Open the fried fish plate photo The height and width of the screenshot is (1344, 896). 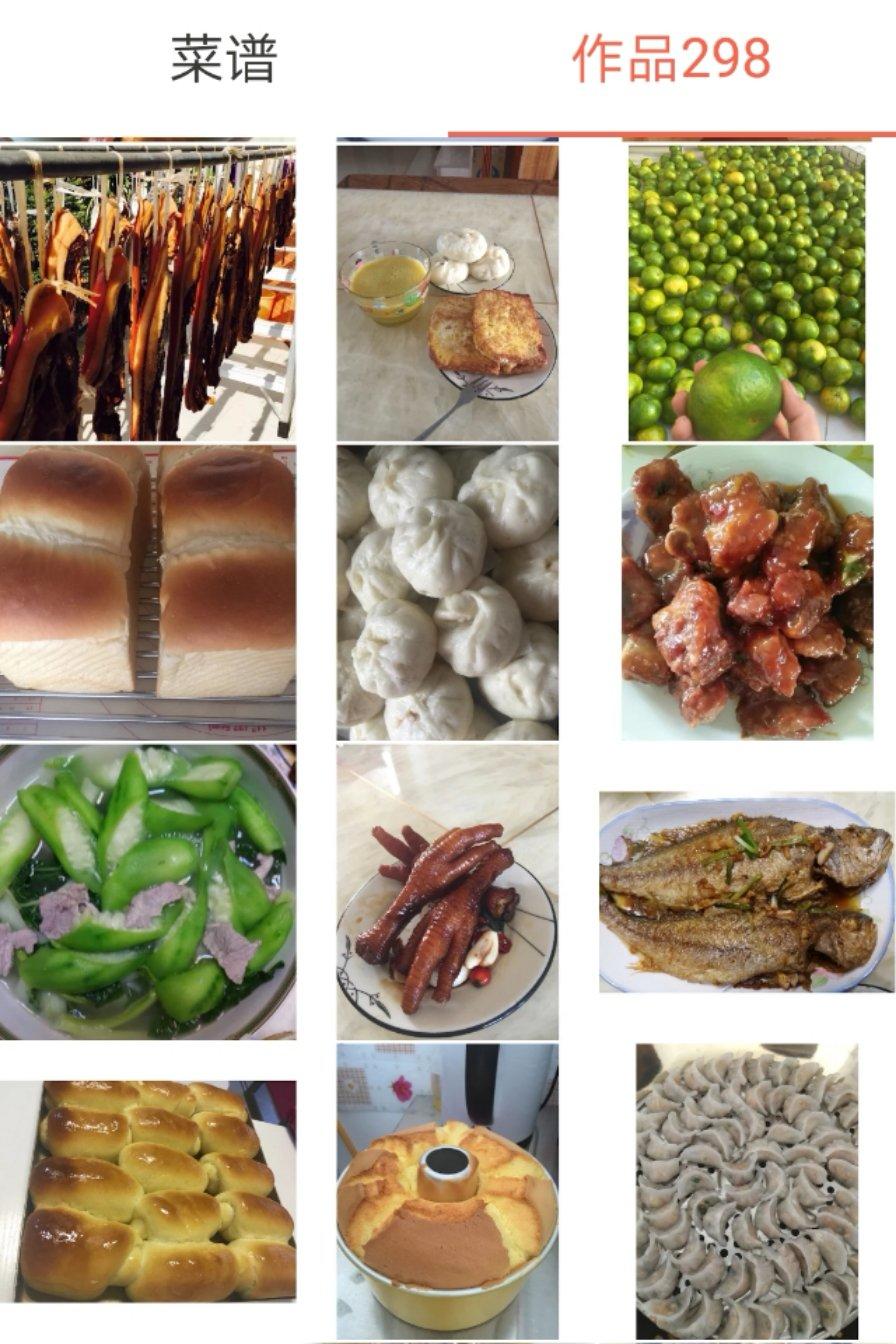pyautogui.click(x=747, y=892)
